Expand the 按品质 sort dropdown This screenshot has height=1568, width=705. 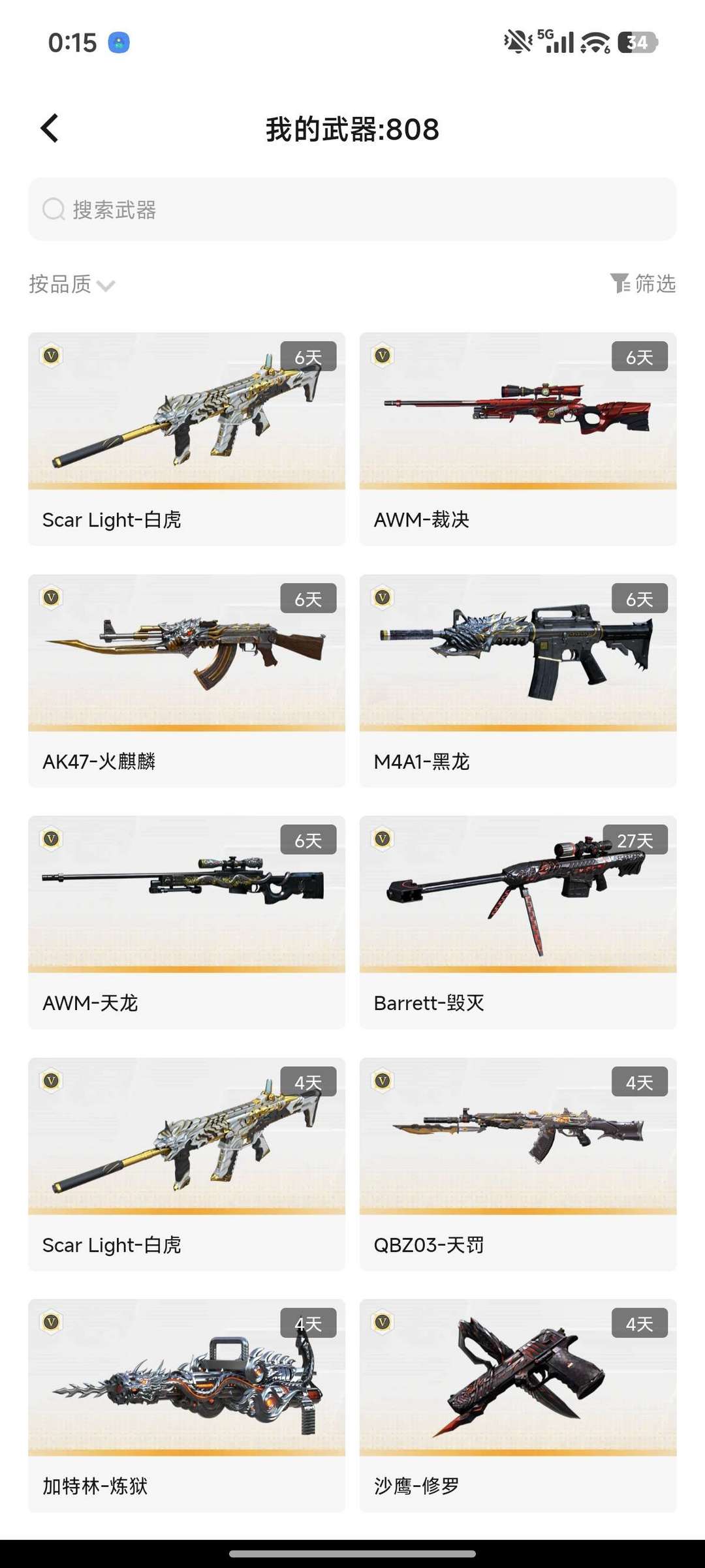tap(72, 284)
